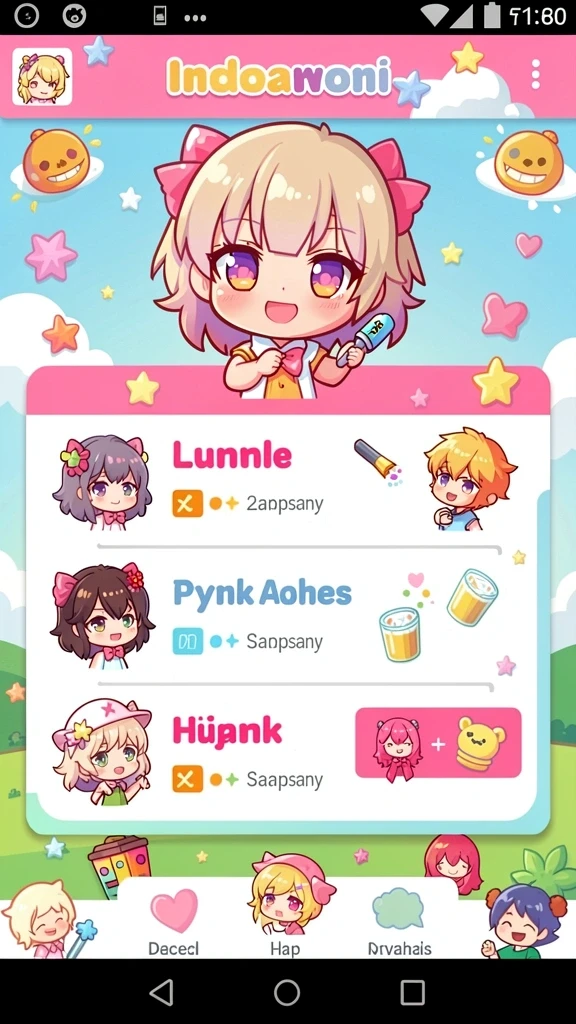
Task: Go back with the system back button
Action: point(161,992)
